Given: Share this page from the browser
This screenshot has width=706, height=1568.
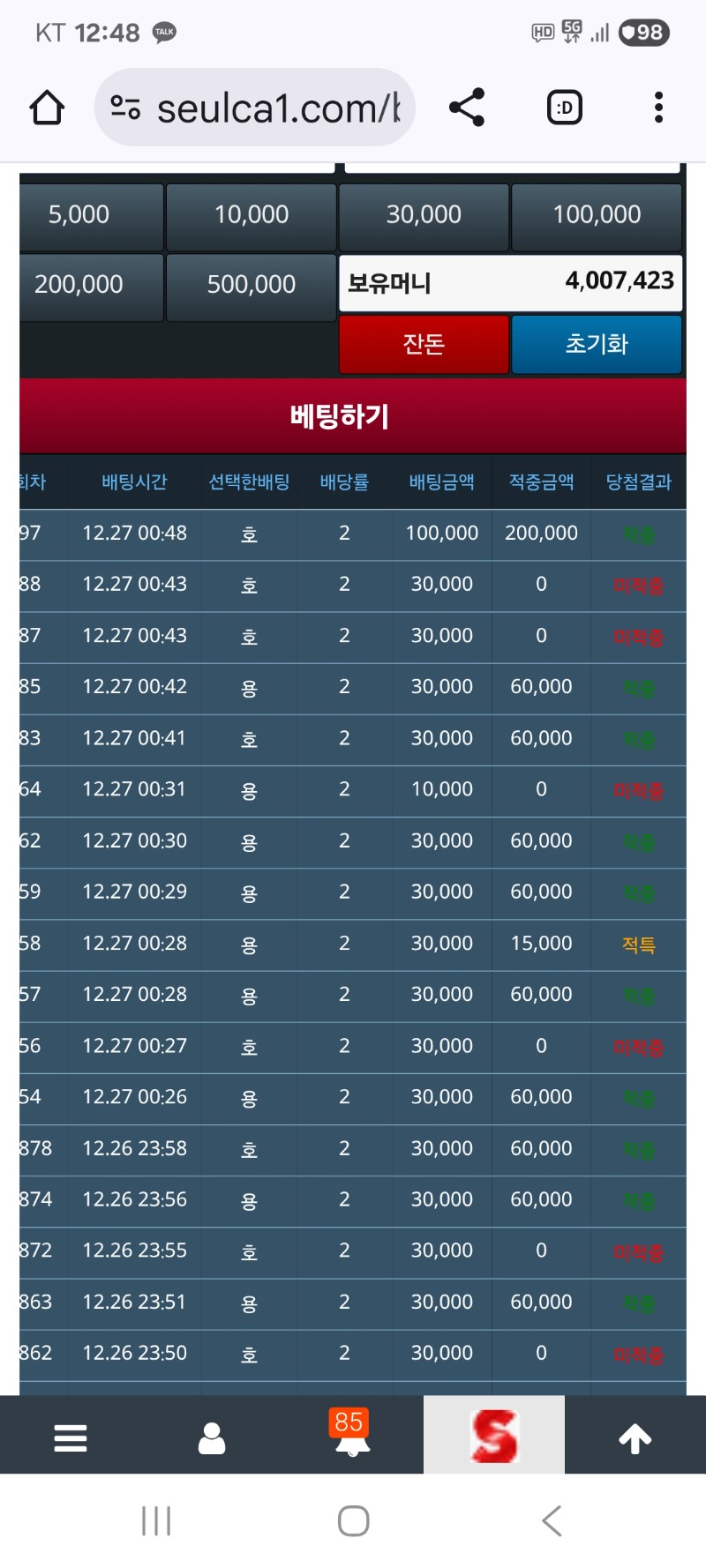Looking at the screenshot, I should pyautogui.click(x=467, y=108).
